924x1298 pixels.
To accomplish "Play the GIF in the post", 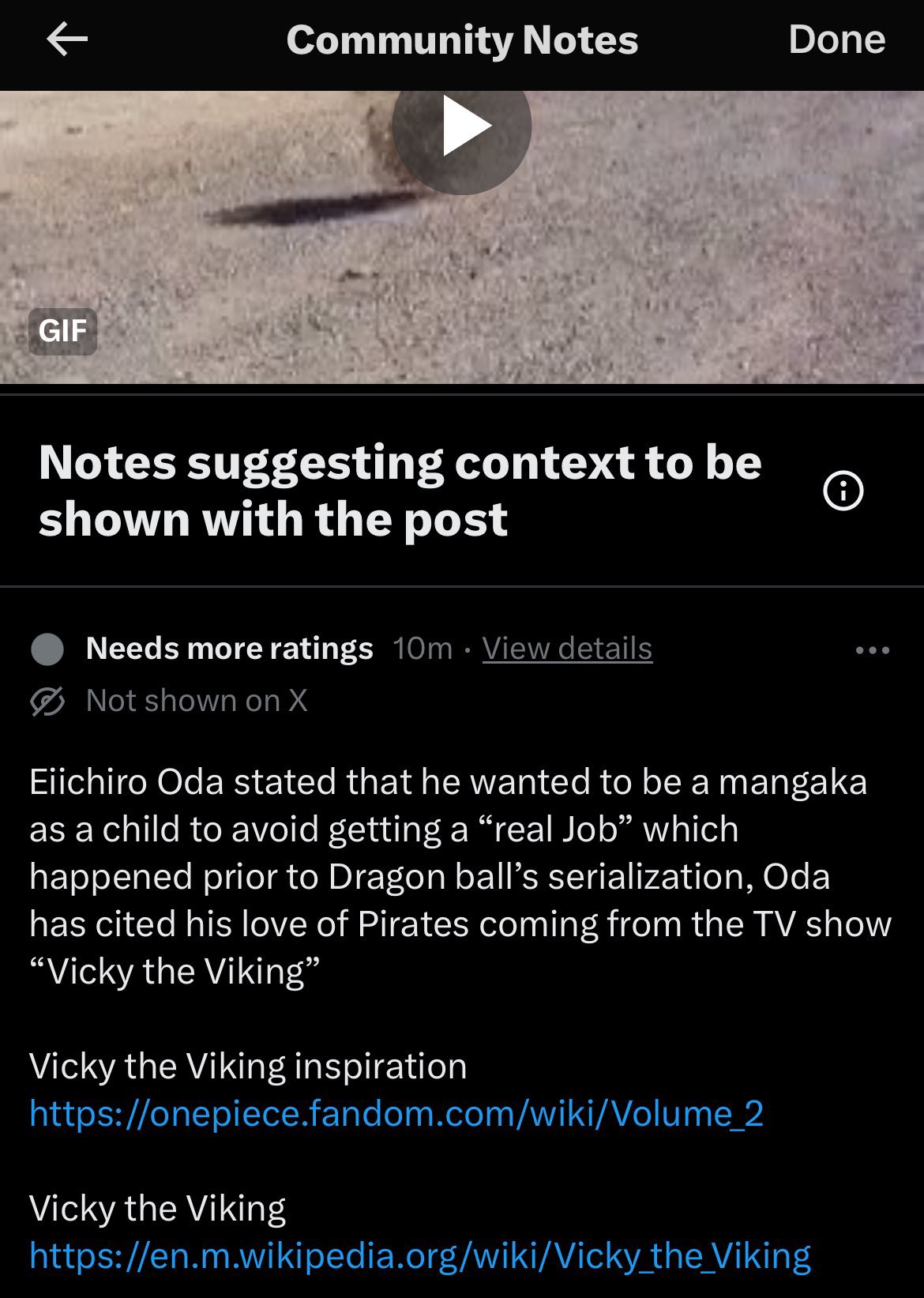I will click(462, 126).
